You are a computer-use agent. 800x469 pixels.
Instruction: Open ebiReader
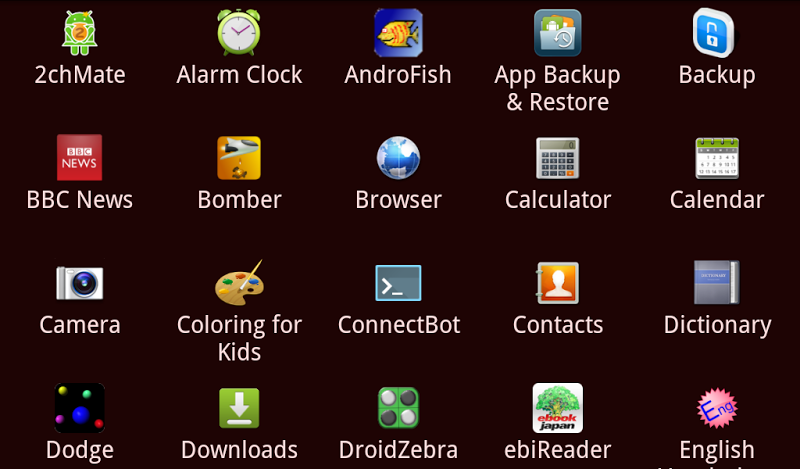pos(557,408)
